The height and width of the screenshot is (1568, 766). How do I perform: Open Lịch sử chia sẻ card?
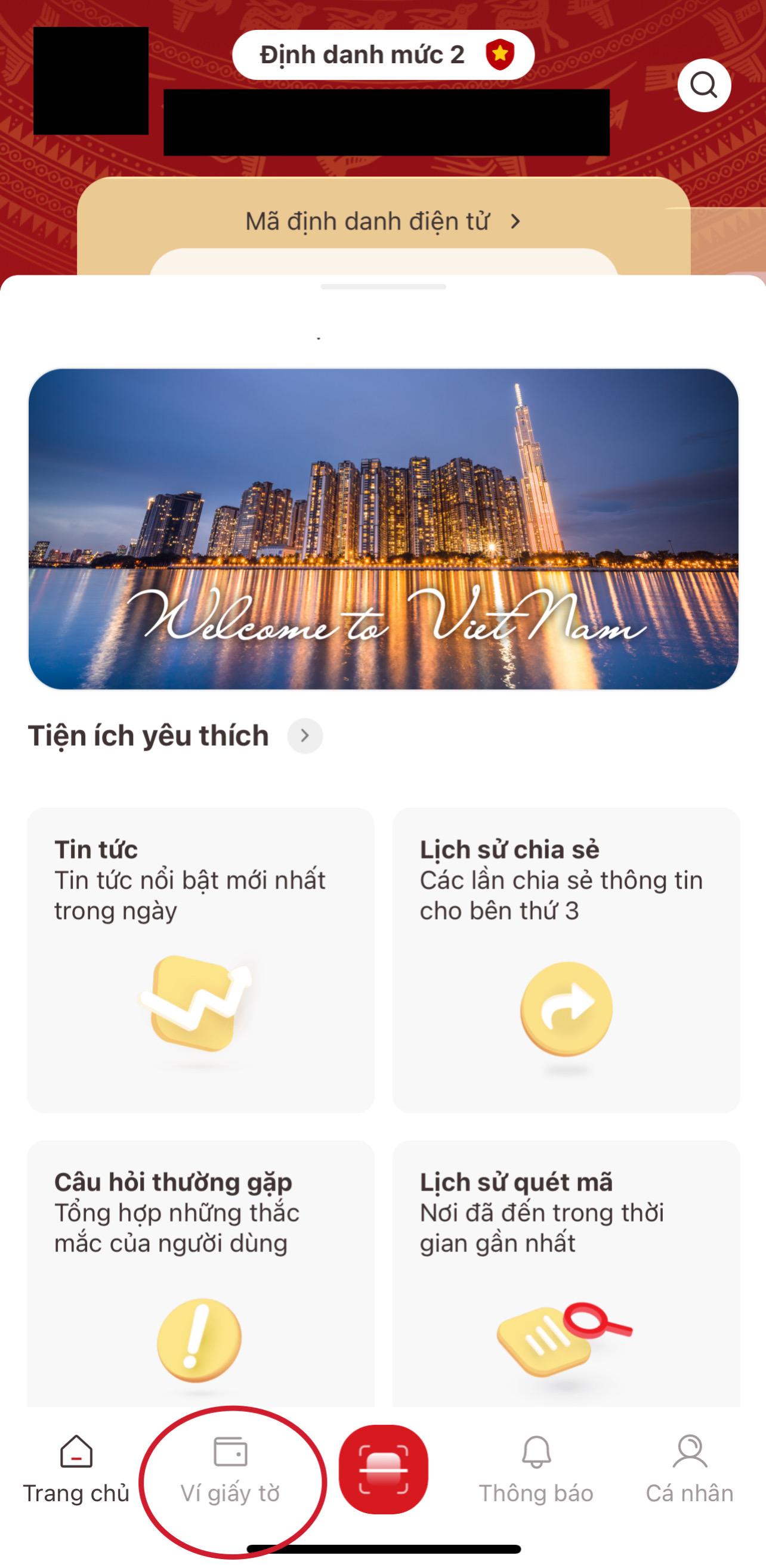coord(566,959)
